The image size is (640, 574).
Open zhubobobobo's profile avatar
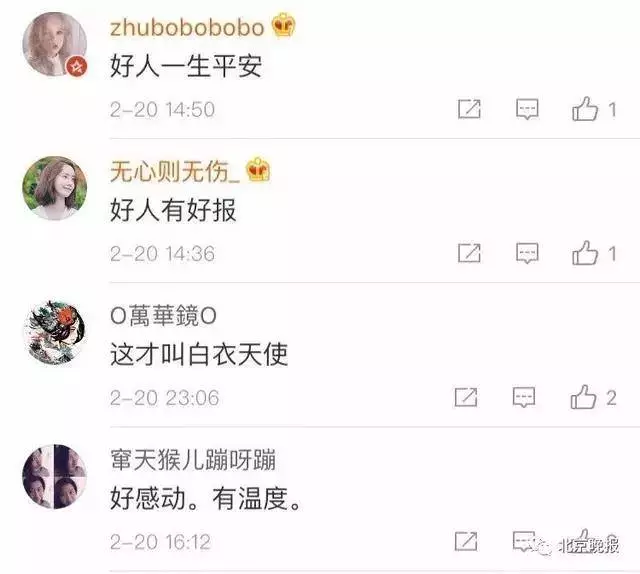(x=54, y=44)
